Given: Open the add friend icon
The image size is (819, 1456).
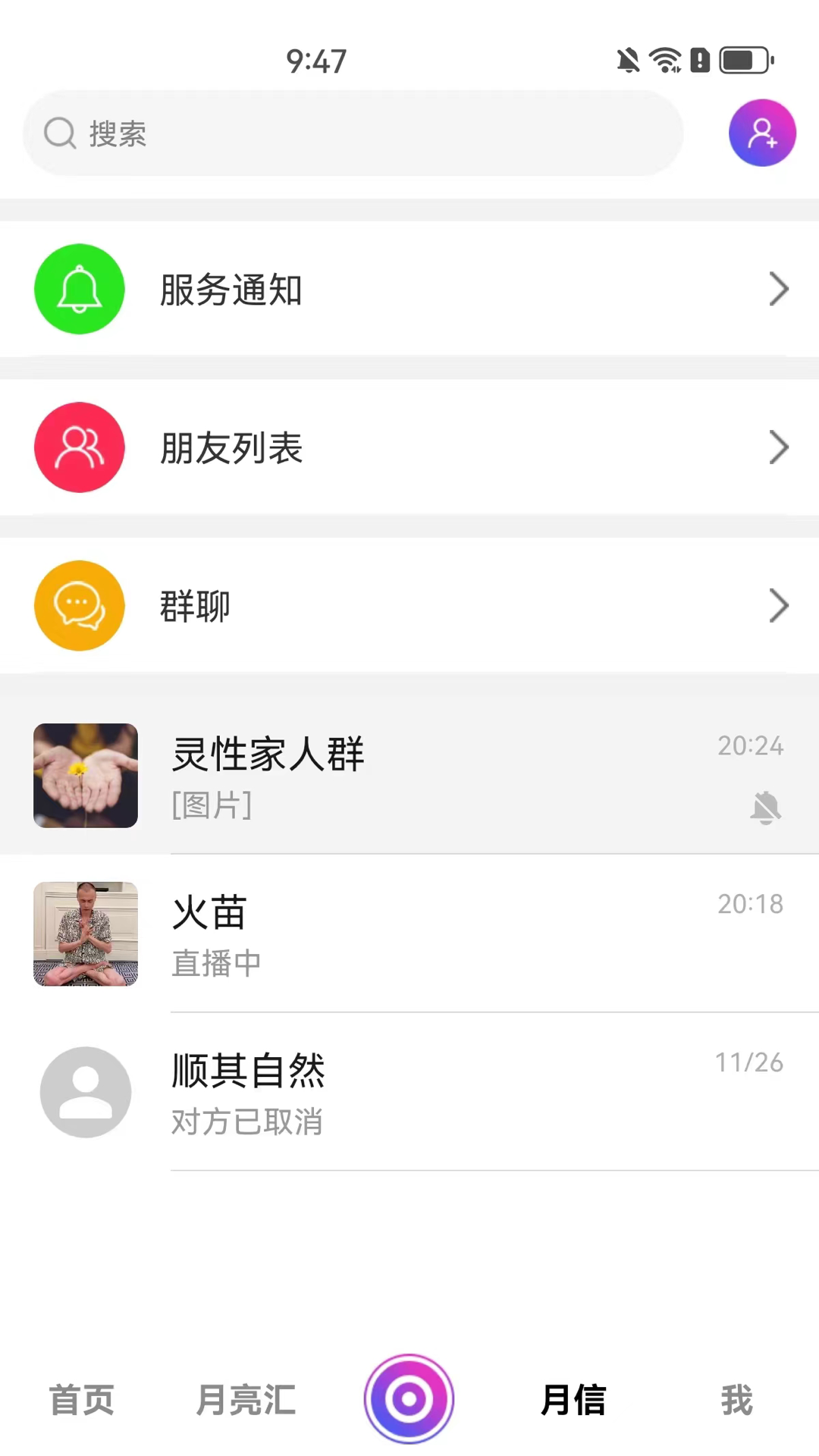Looking at the screenshot, I should click(x=762, y=133).
